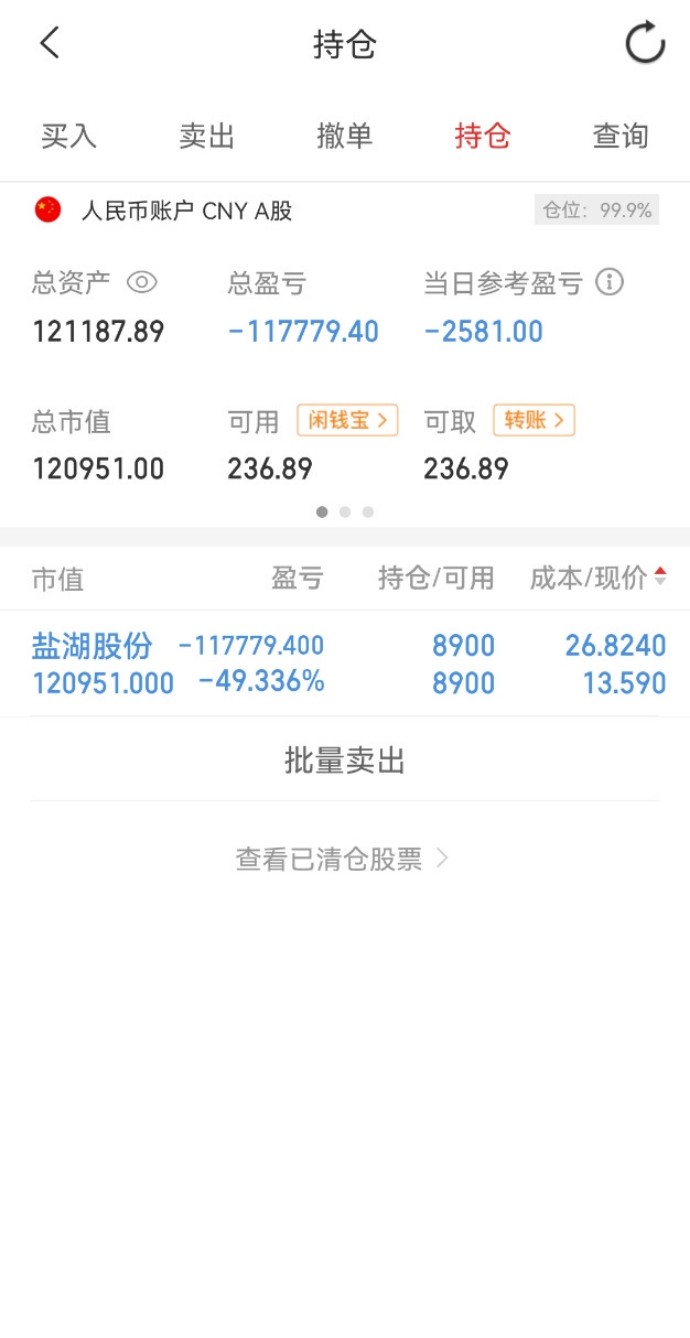Hide total assets with the eye icon
690x1338 pixels.
pyautogui.click(x=142, y=283)
